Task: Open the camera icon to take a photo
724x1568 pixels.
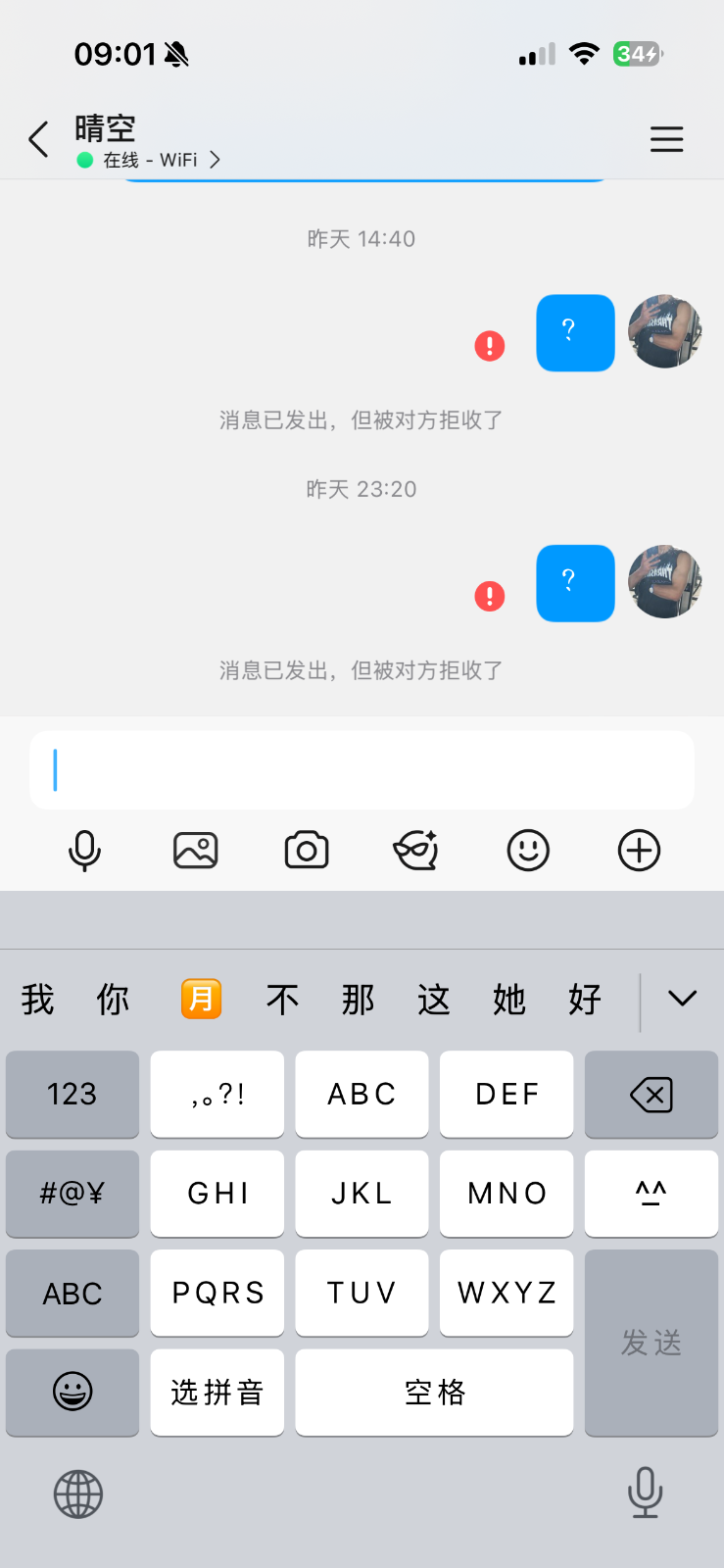Action: pyautogui.click(x=306, y=851)
